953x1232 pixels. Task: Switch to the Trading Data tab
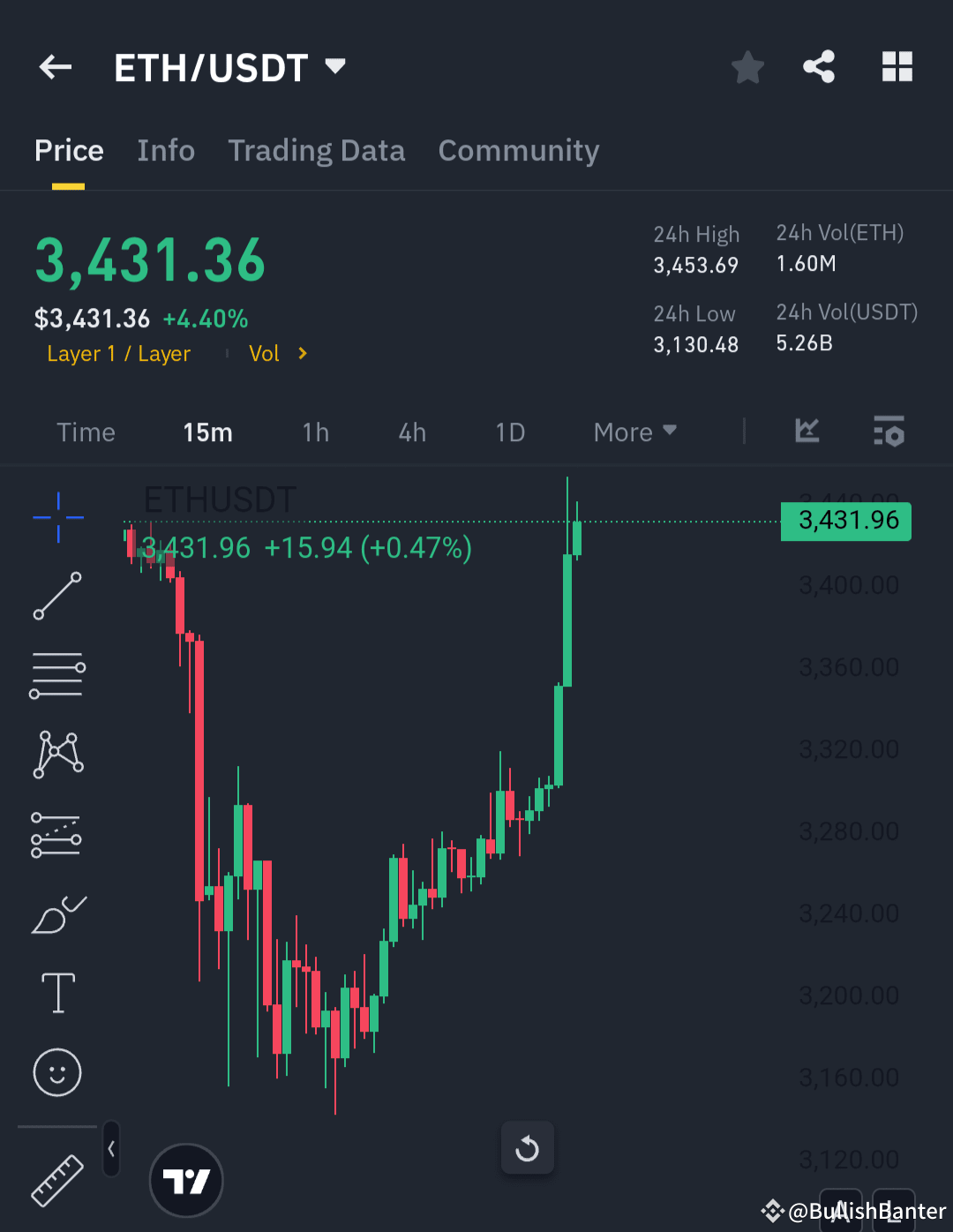click(x=316, y=151)
